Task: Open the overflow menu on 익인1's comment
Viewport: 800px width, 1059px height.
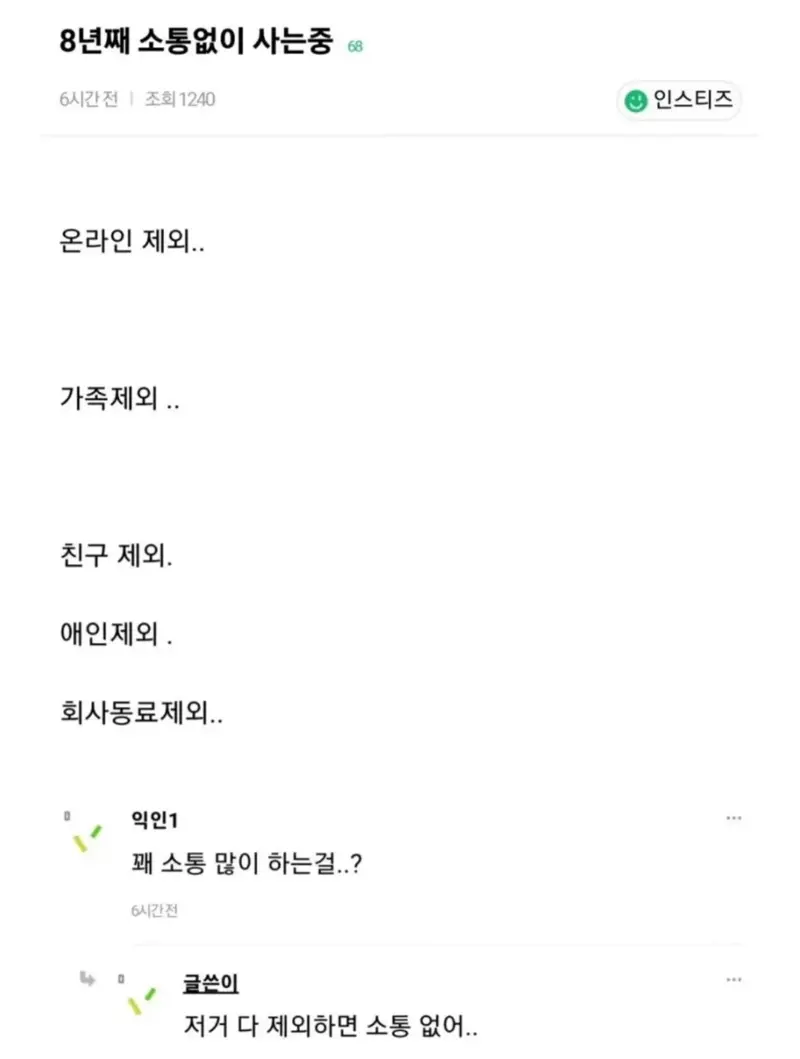Action: pos(734,818)
